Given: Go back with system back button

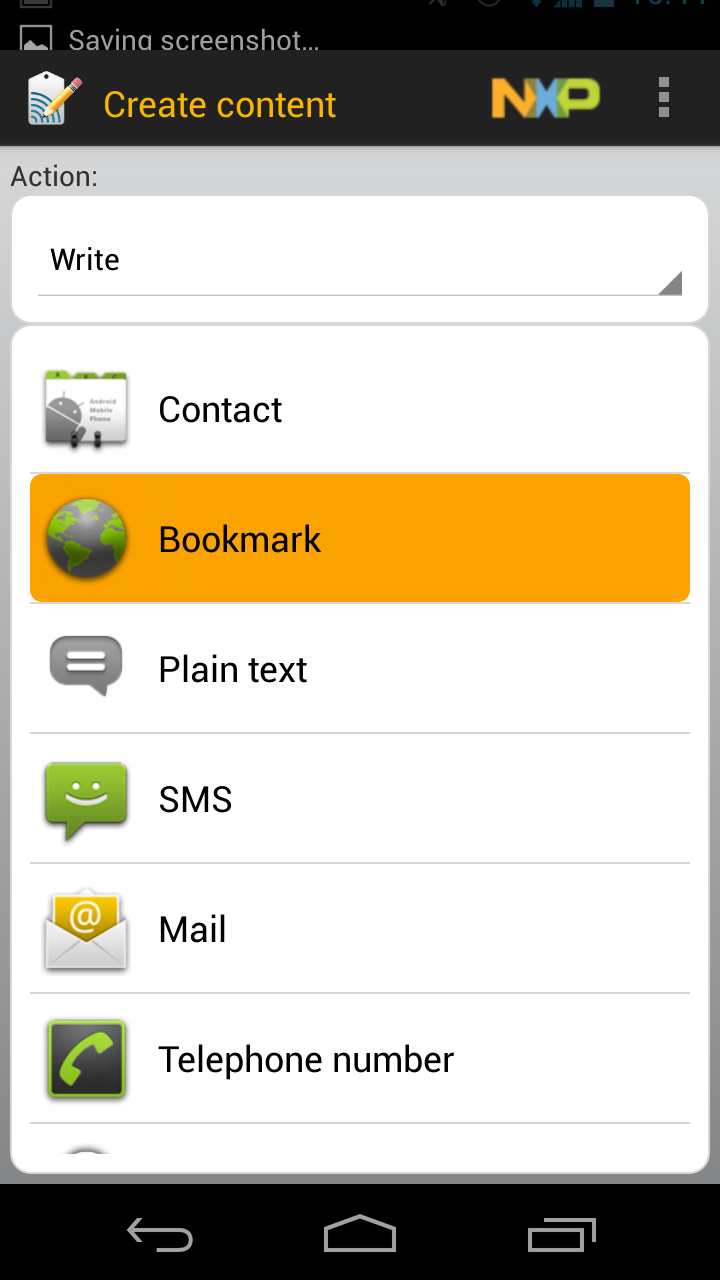Looking at the screenshot, I should click(160, 1234).
